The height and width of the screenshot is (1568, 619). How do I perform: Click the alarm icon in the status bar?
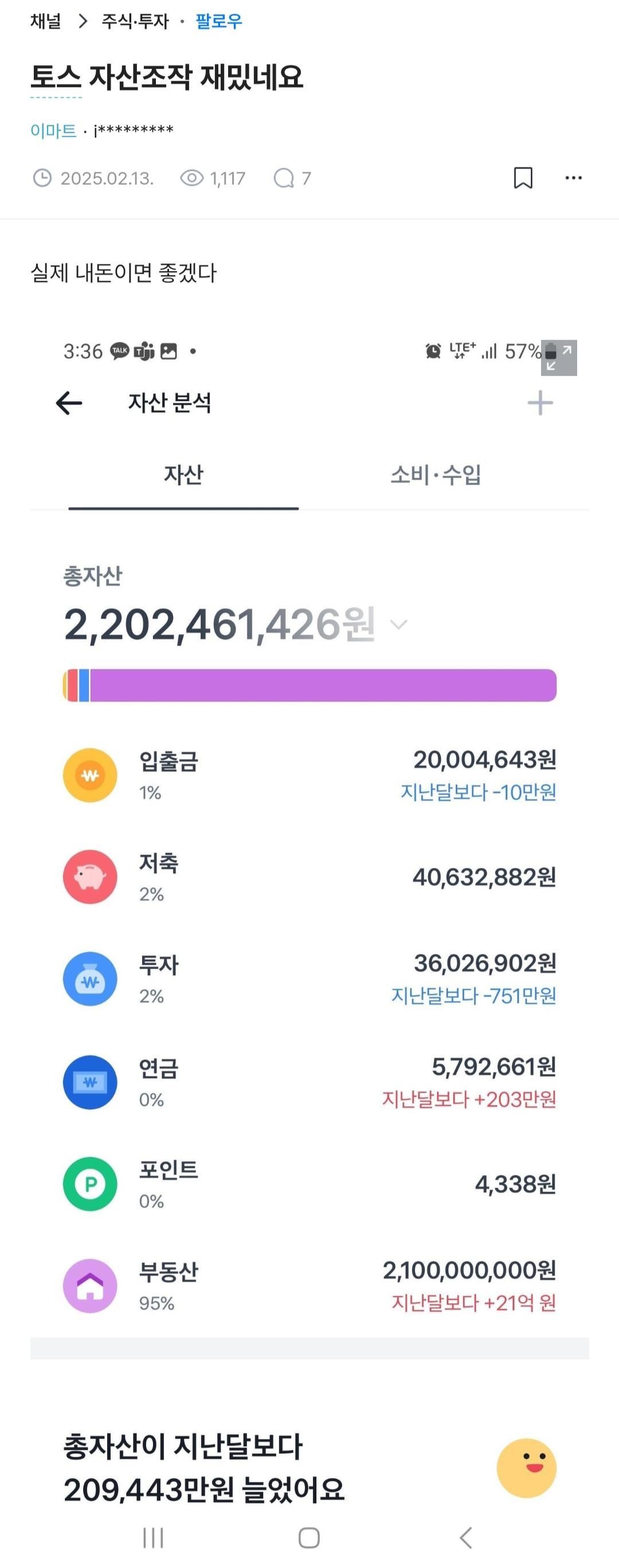(x=433, y=351)
